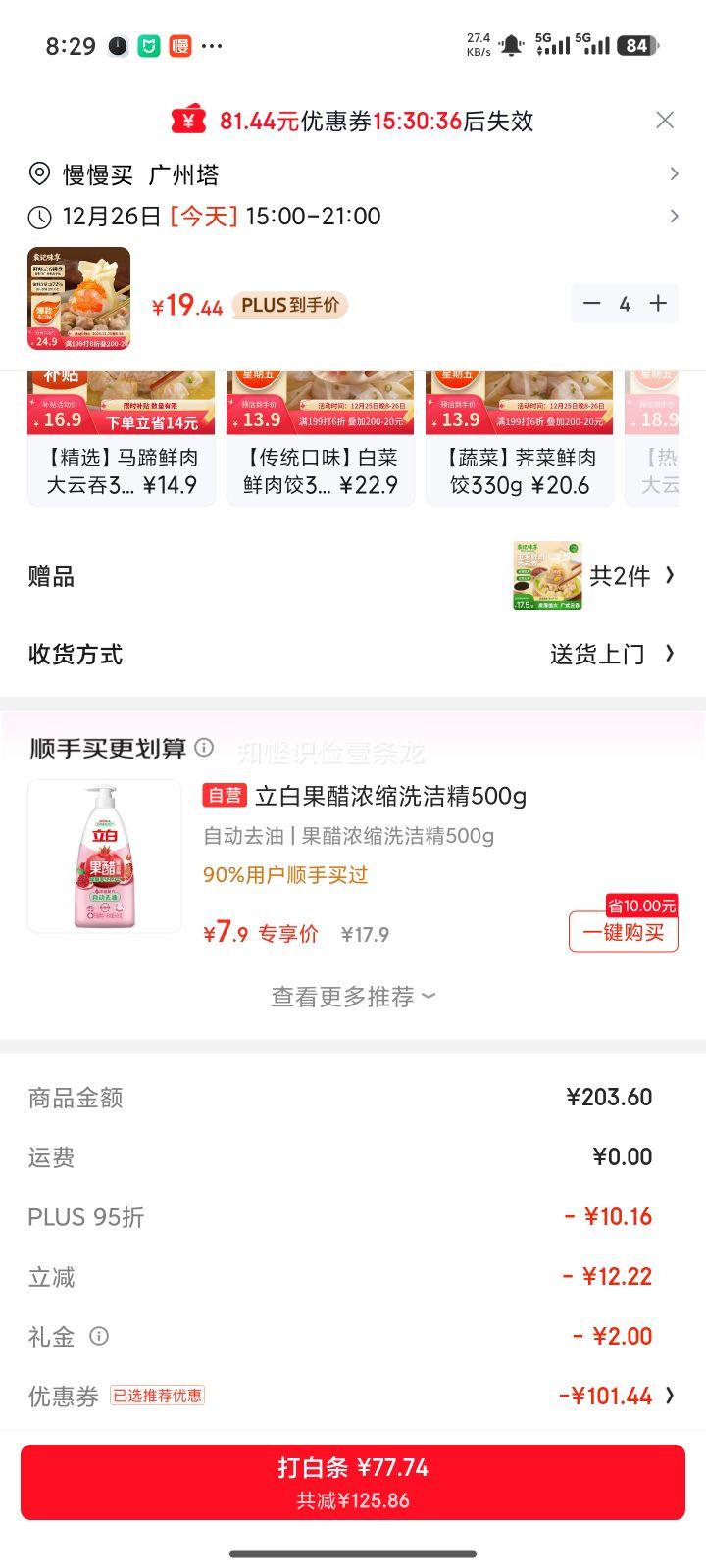This screenshot has width=706, height=1568.
Task: Tap the location pin icon beside 慢慢买
Action: (x=37, y=173)
